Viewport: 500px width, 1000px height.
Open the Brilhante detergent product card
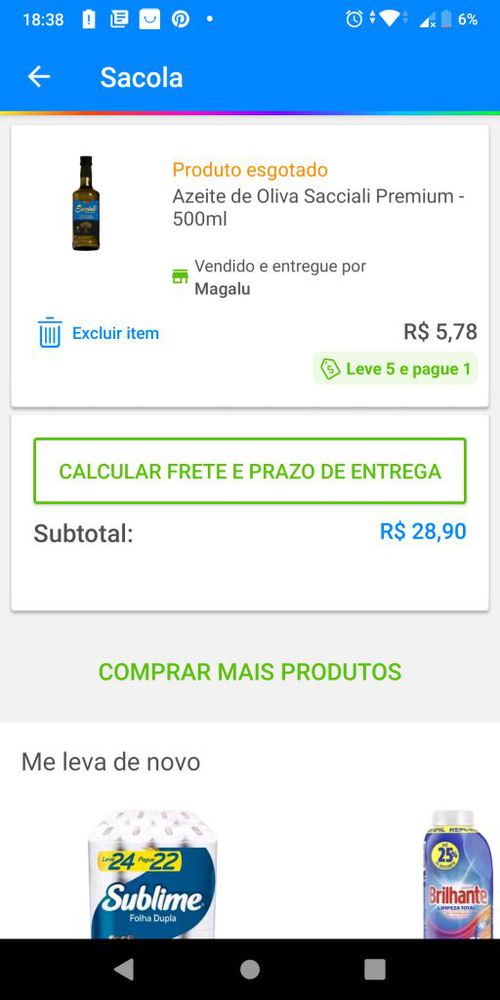[457, 874]
